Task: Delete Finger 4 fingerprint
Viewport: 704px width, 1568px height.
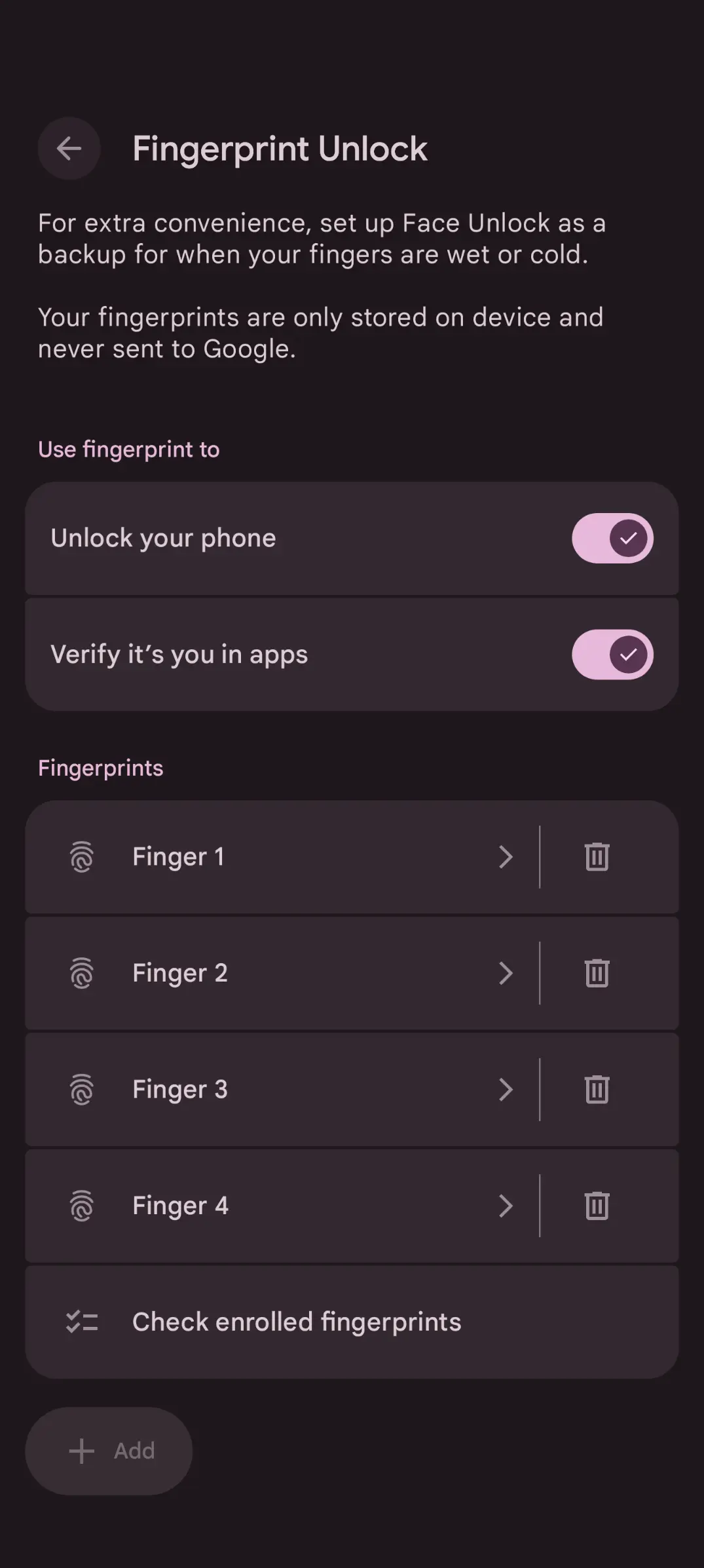Action: (597, 1206)
